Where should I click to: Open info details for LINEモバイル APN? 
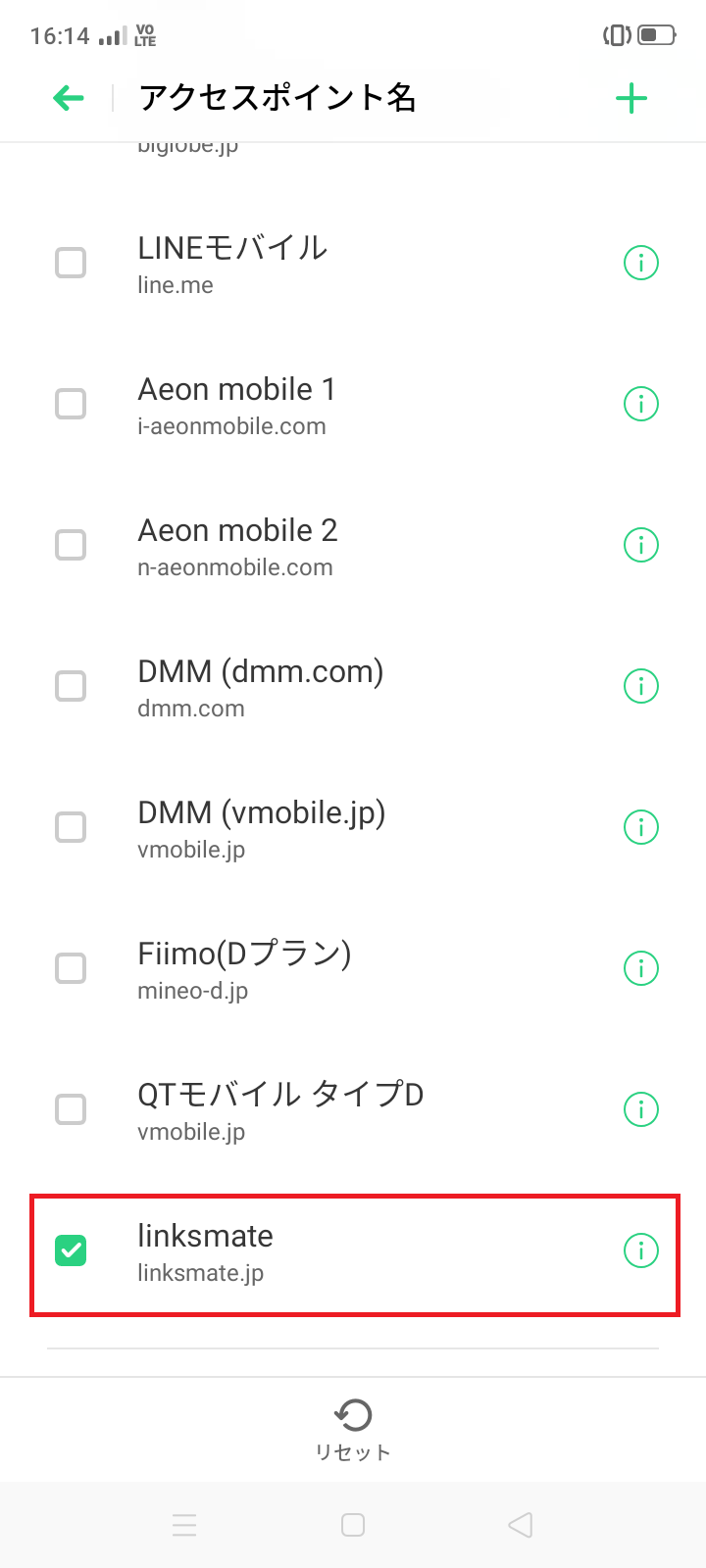640,263
